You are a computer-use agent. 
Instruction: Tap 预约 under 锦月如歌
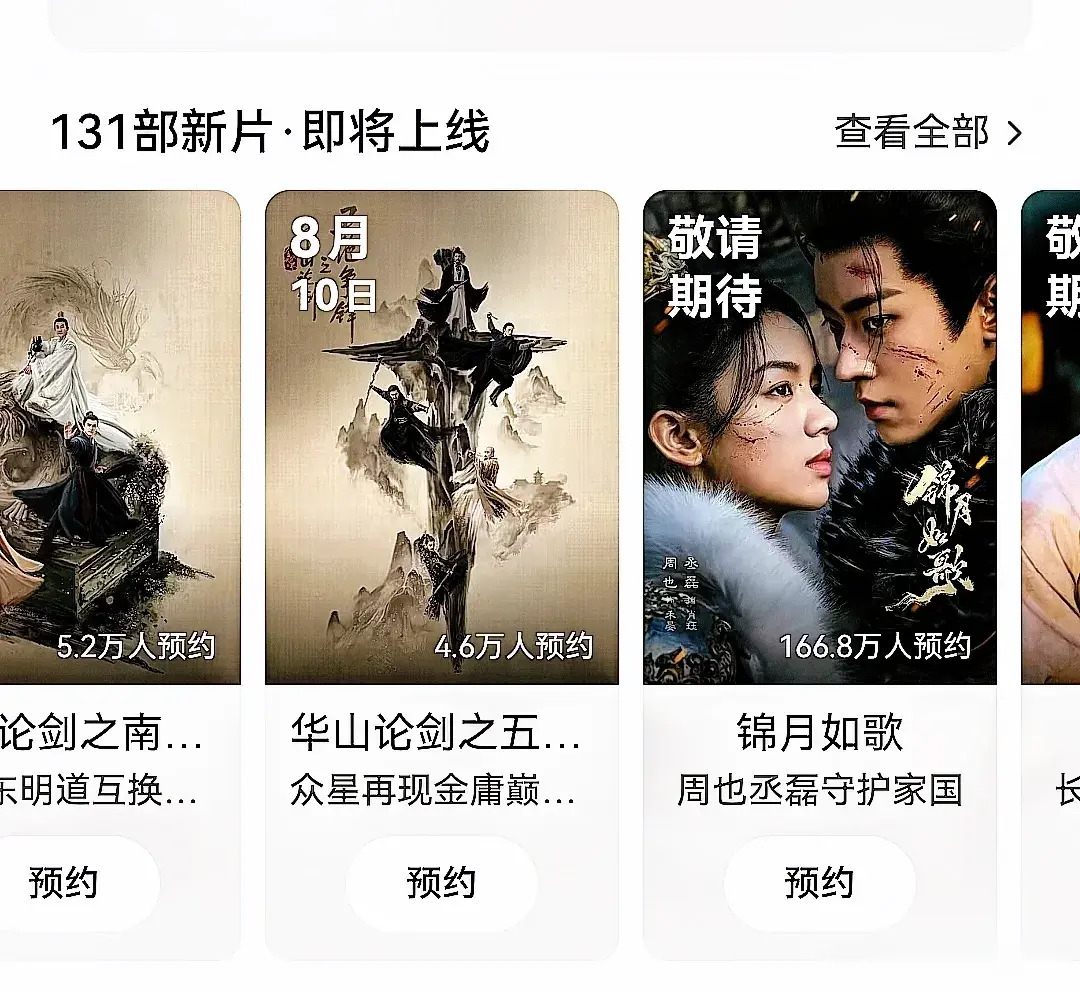point(819,883)
